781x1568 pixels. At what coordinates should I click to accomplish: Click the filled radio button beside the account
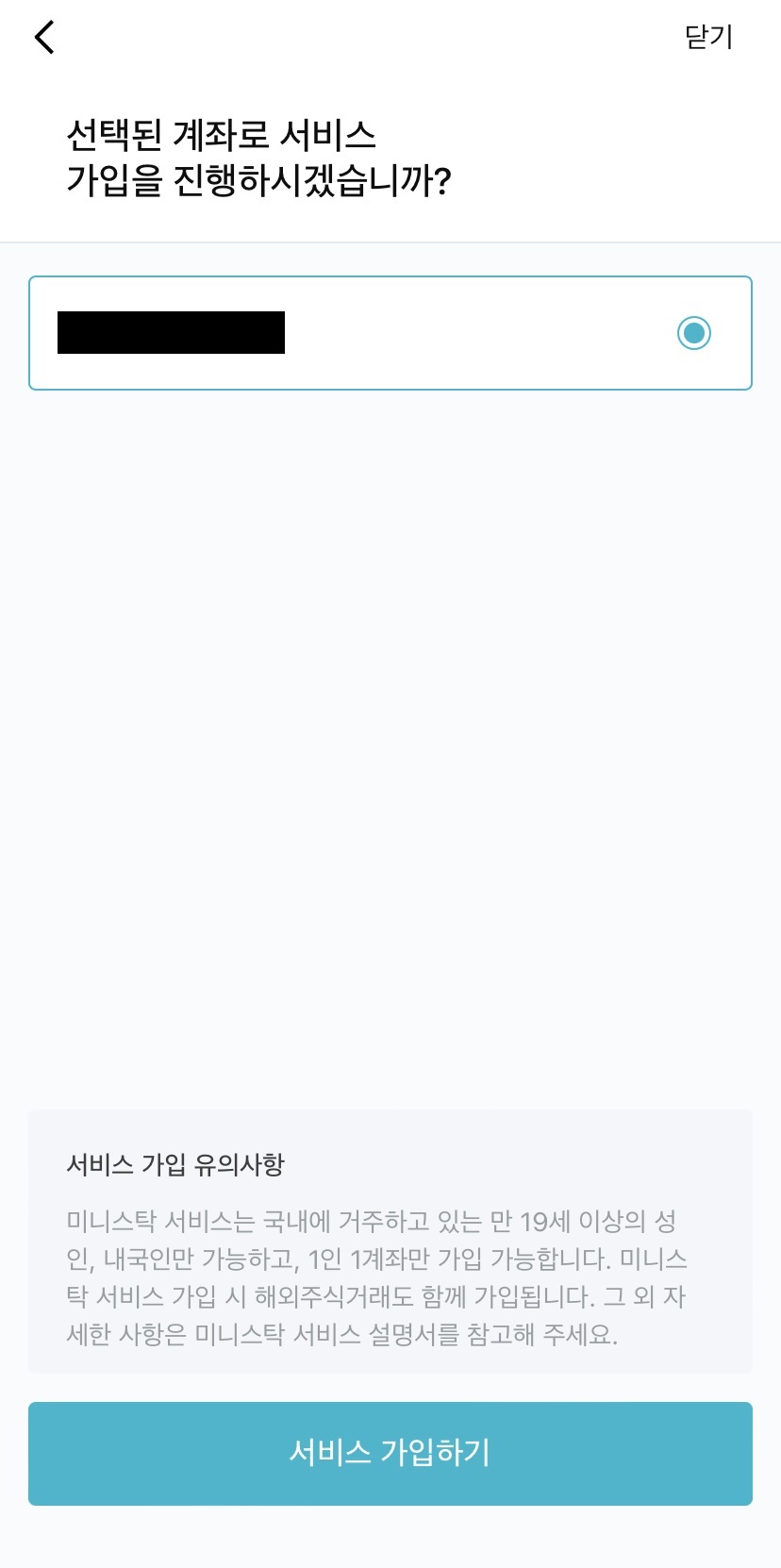(694, 333)
